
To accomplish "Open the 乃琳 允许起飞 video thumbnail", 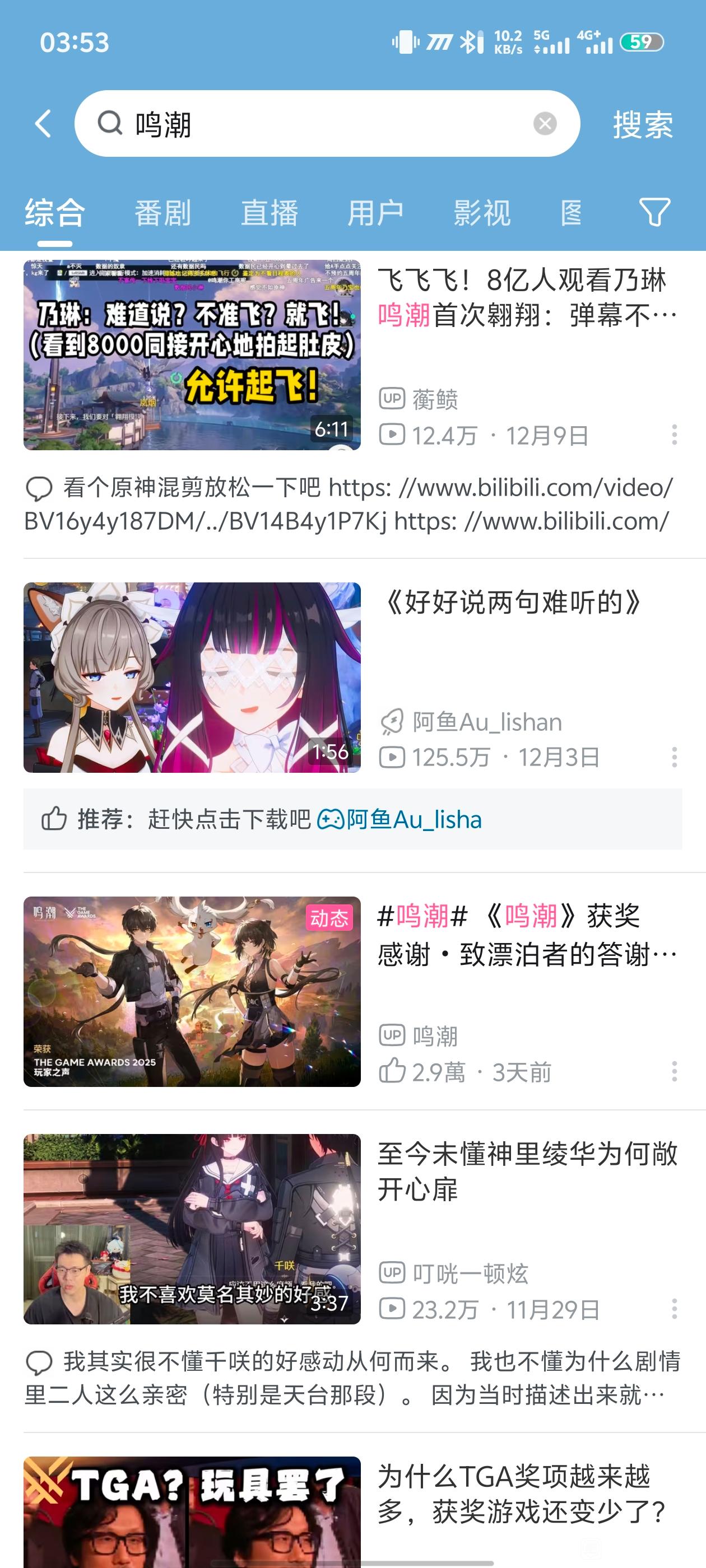I will pos(192,356).
